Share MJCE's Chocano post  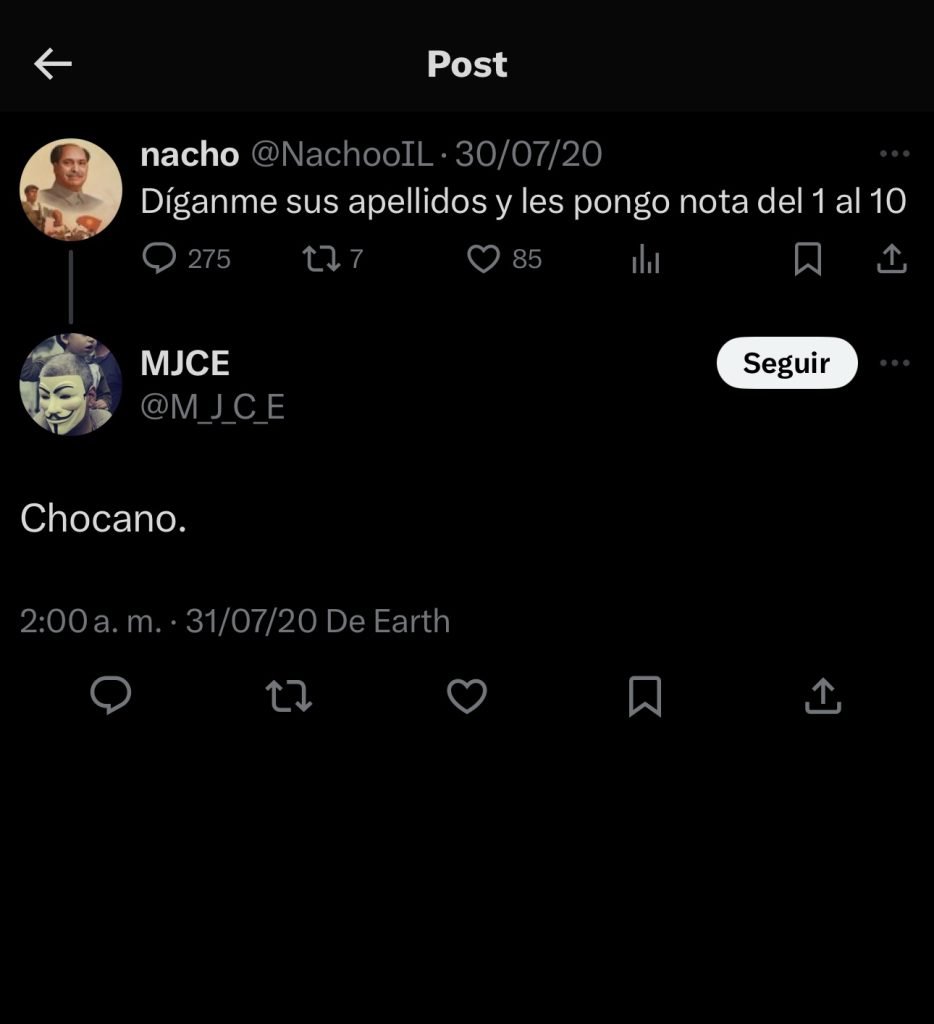pos(822,696)
